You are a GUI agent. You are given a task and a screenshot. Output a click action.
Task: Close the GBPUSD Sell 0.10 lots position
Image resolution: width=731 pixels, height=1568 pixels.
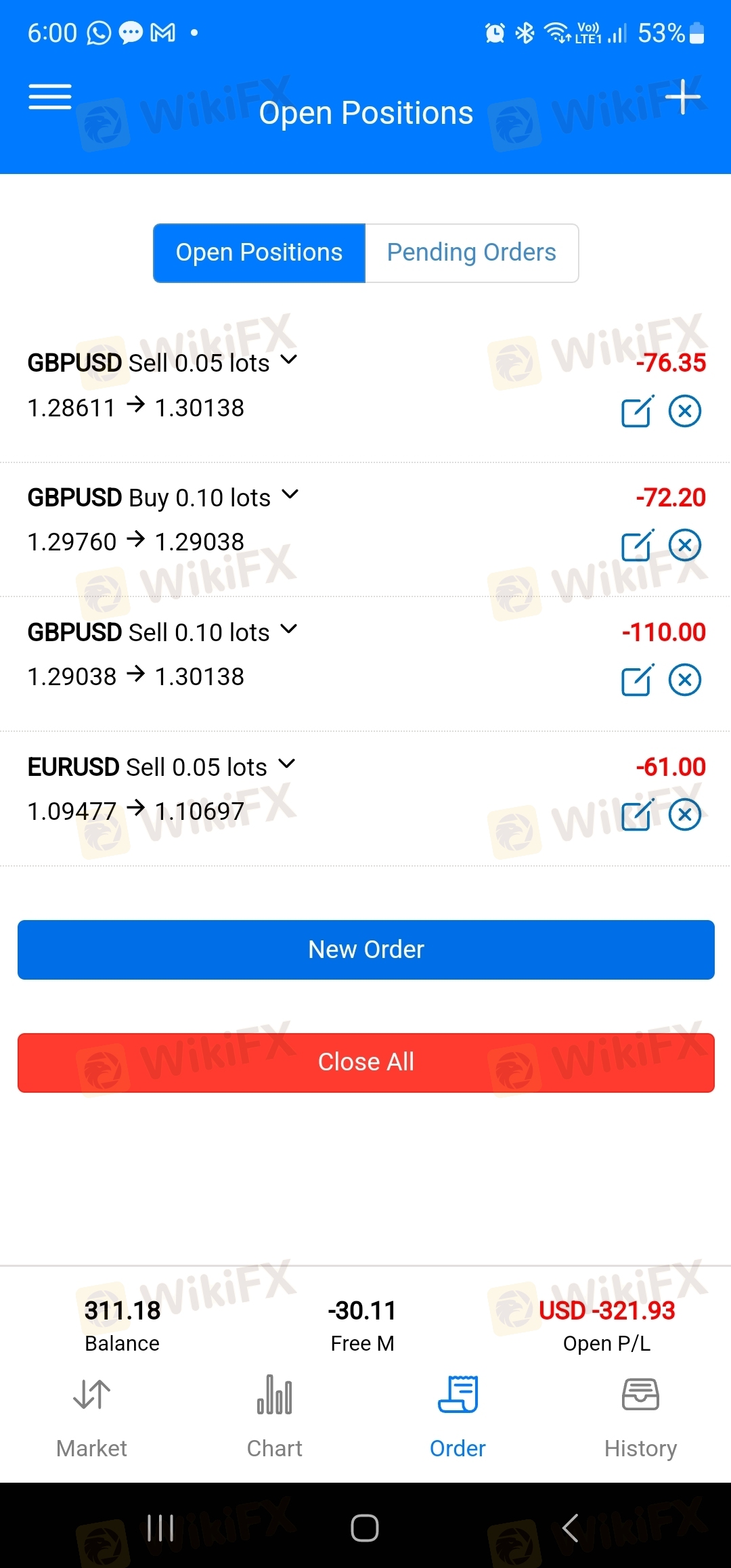point(685,680)
